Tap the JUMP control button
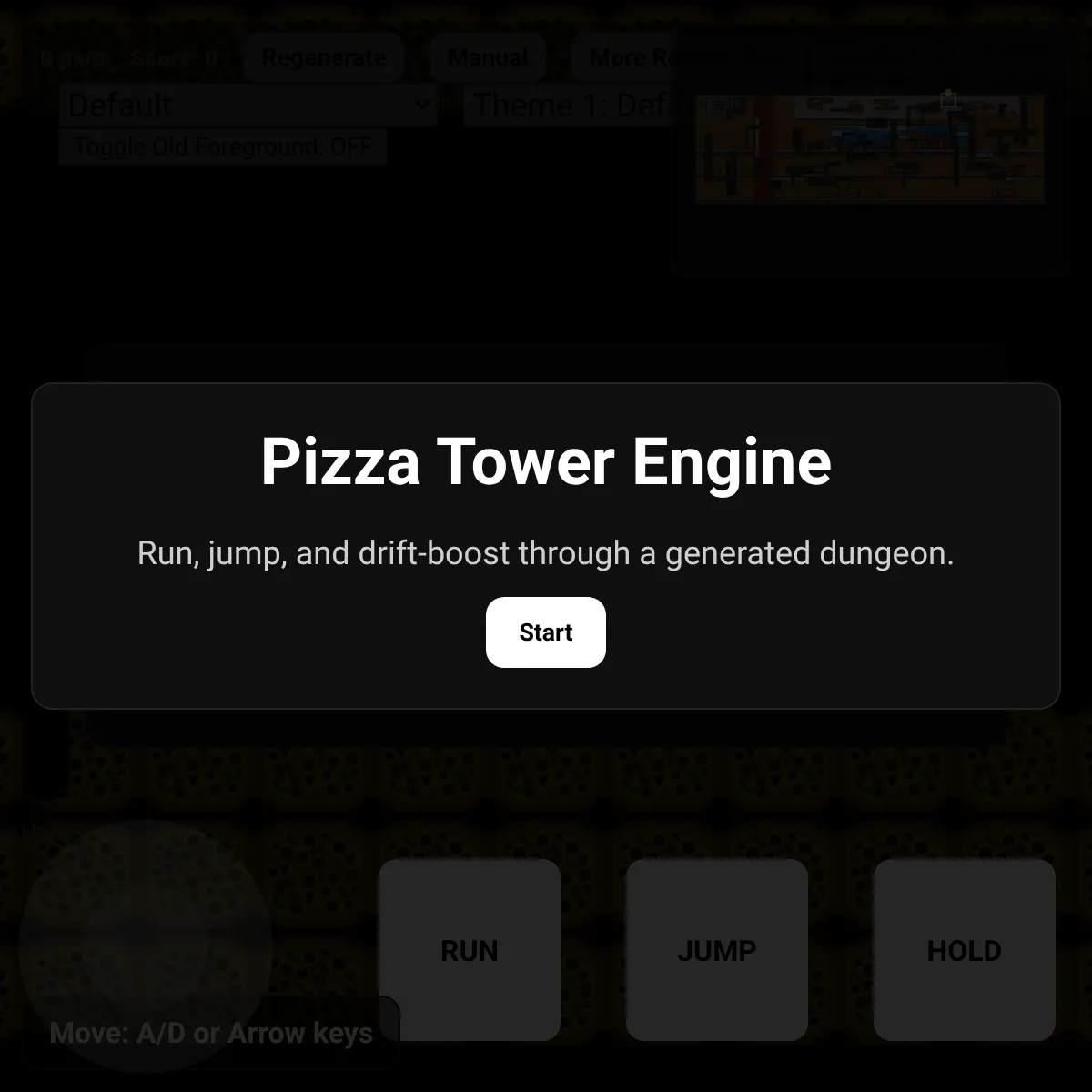This screenshot has width=1092, height=1092. tap(717, 950)
